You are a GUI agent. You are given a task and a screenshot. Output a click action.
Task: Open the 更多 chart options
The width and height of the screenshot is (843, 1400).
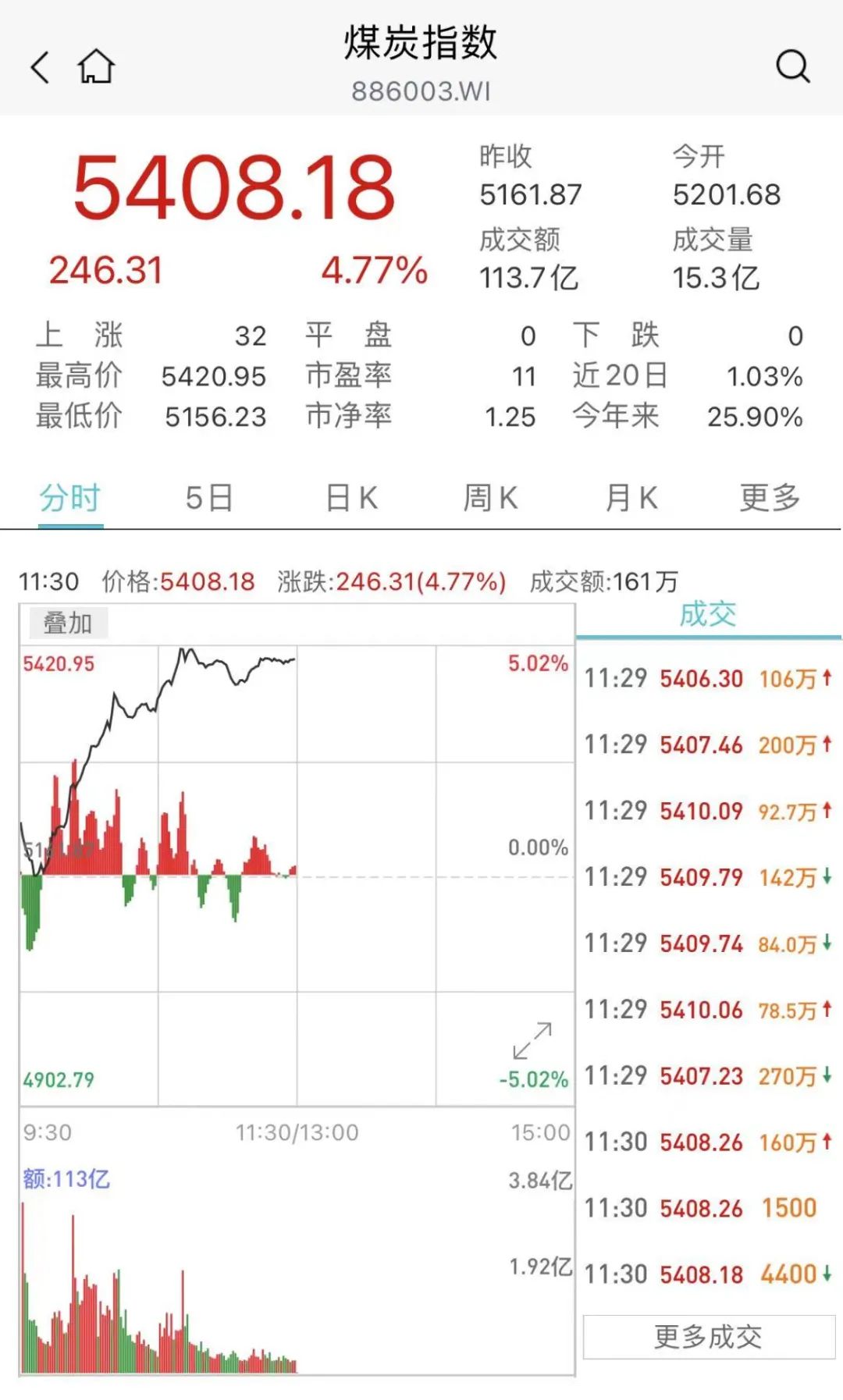click(x=770, y=498)
